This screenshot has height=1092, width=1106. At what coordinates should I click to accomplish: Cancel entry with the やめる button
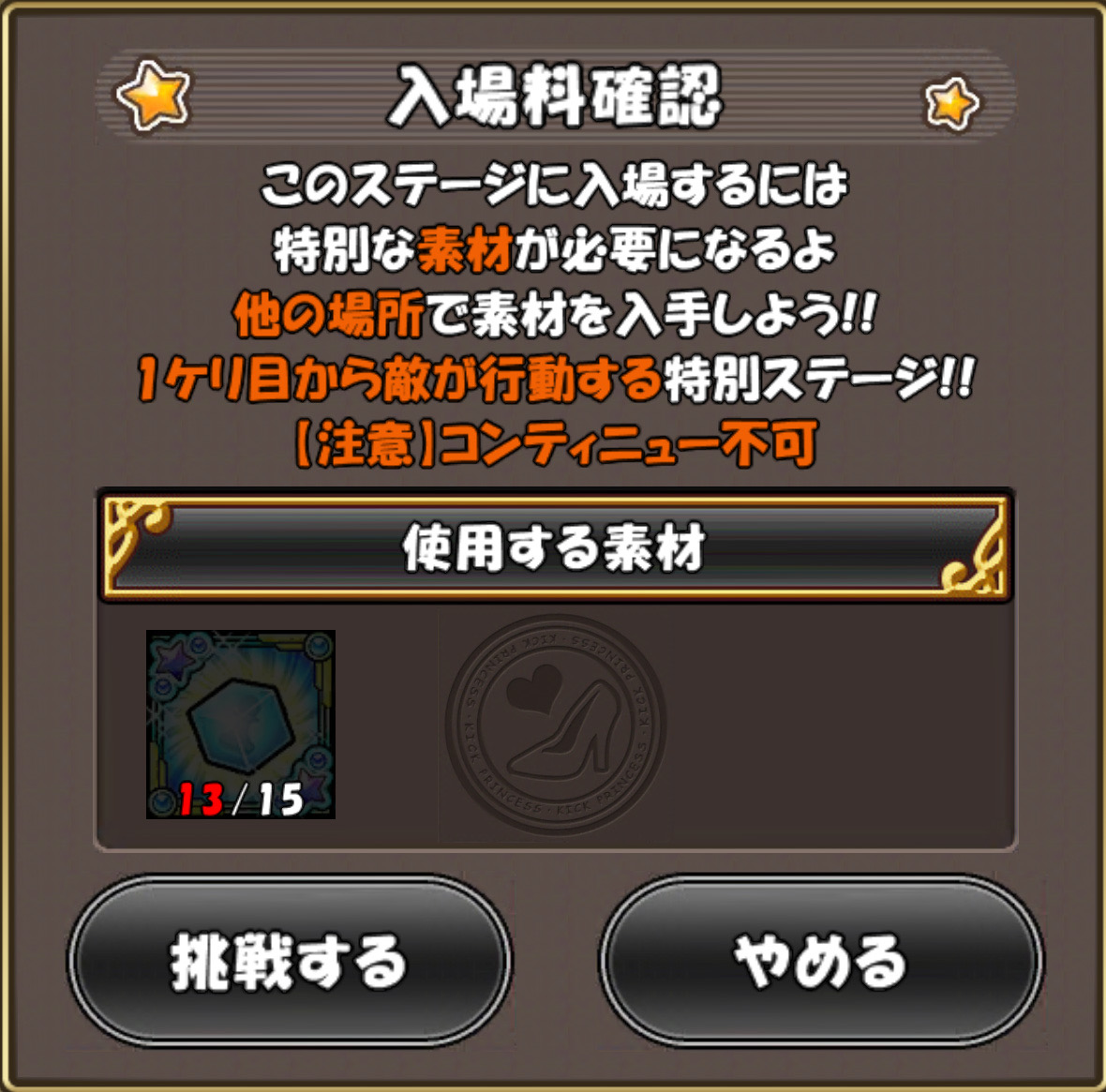(820, 961)
